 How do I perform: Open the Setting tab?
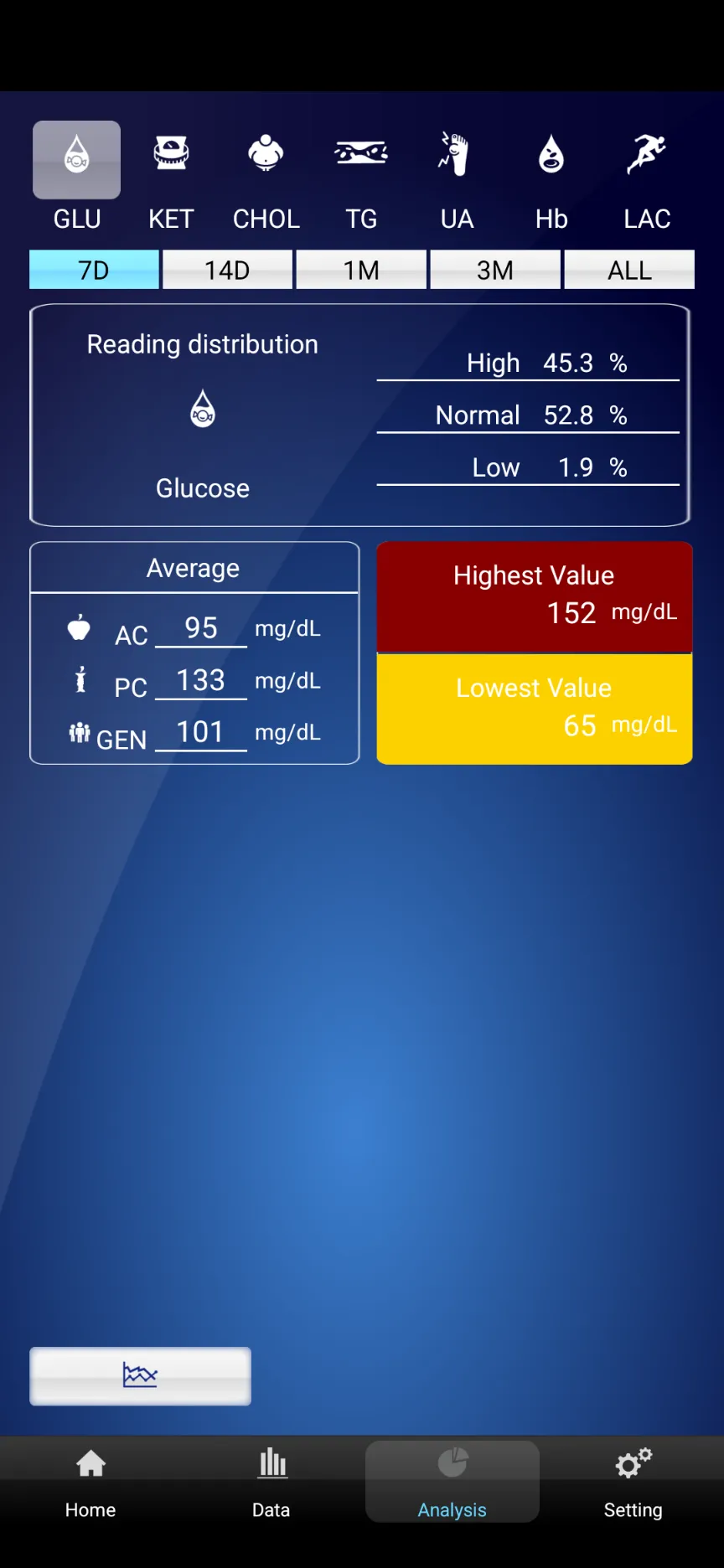point(633,1483)
